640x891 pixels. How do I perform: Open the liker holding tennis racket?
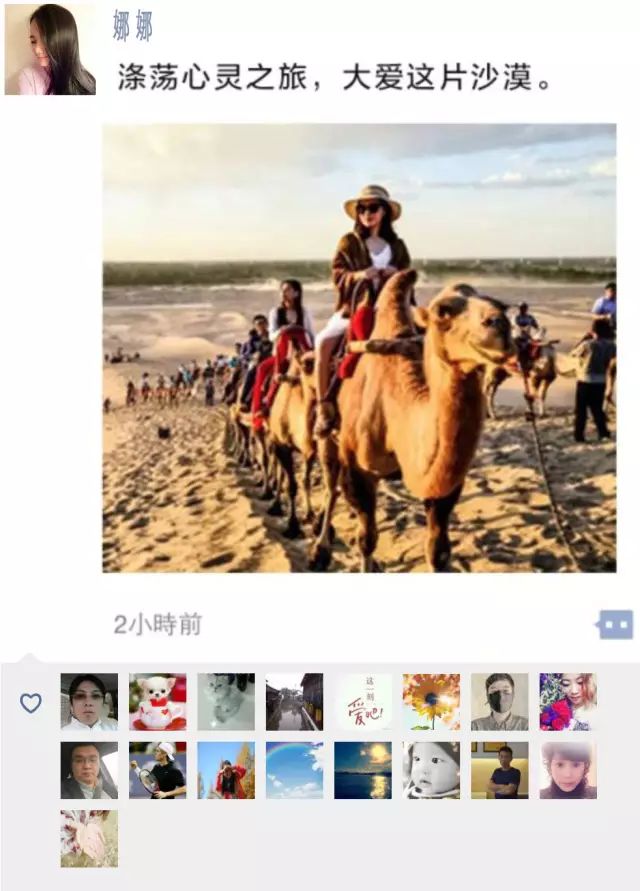[157, 770]
